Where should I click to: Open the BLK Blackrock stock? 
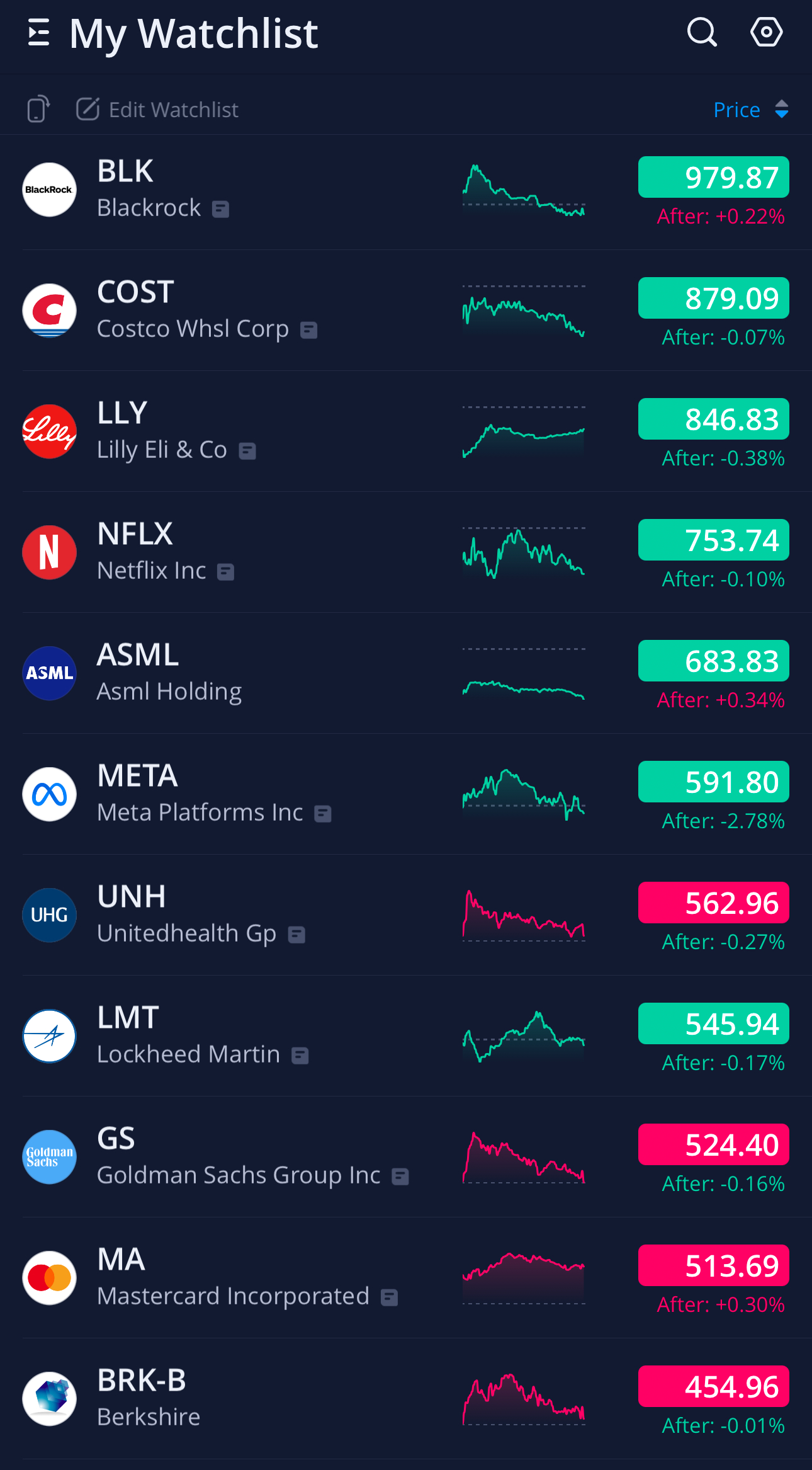(406, 190)
